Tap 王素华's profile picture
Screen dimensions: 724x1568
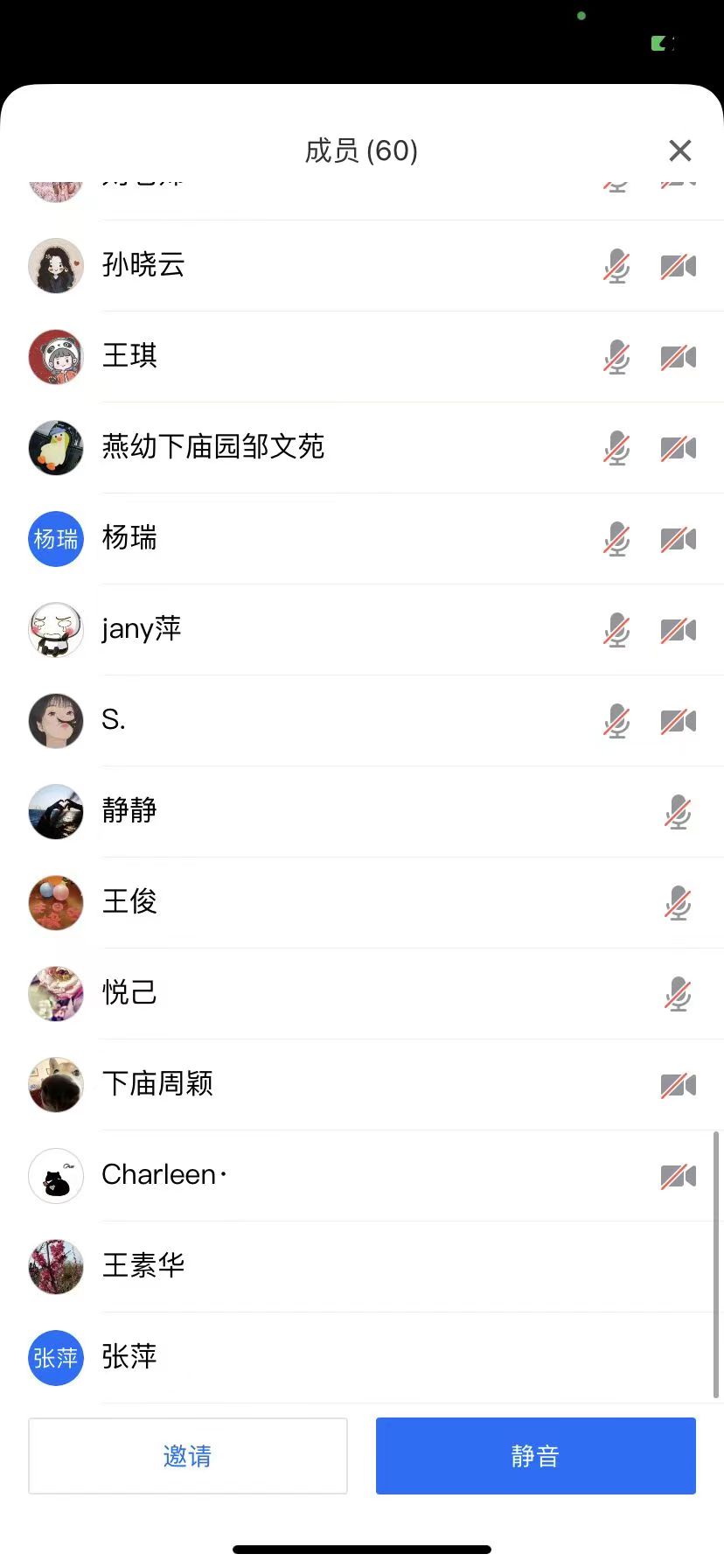(55, 1267)
